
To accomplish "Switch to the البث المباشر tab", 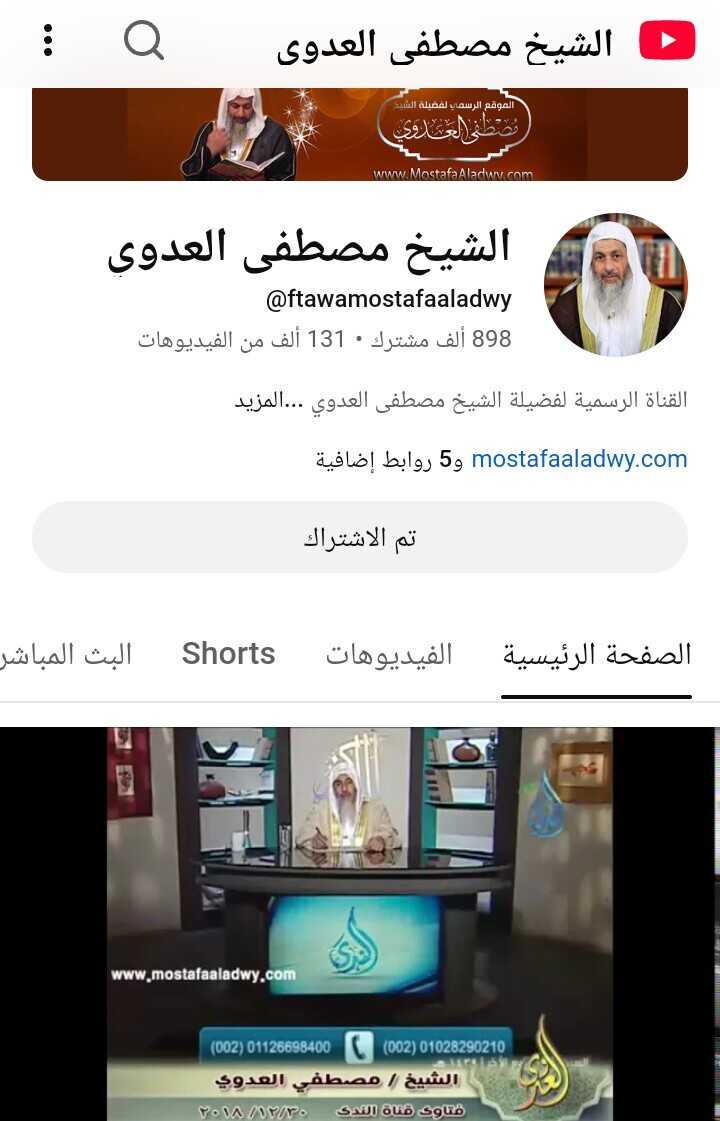I will [68, 655].
